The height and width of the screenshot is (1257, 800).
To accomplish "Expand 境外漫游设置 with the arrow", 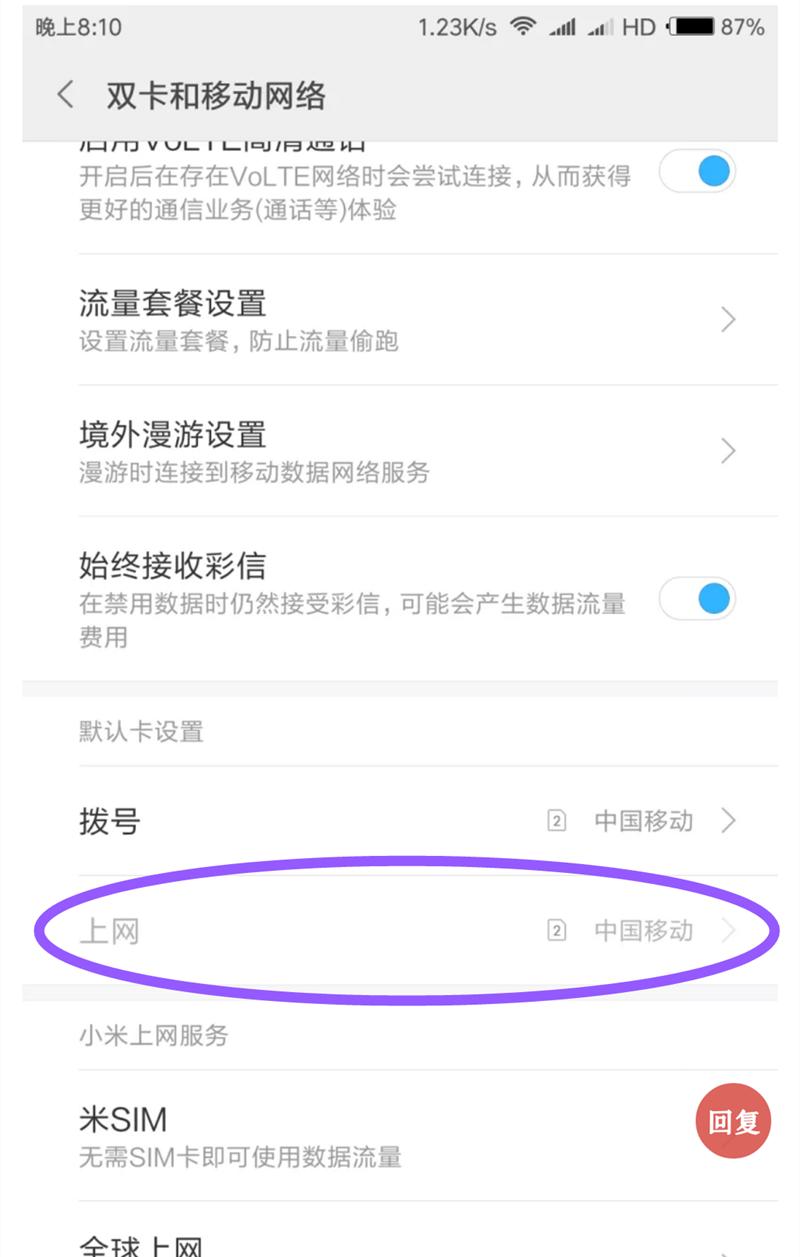I will (728, 451).
